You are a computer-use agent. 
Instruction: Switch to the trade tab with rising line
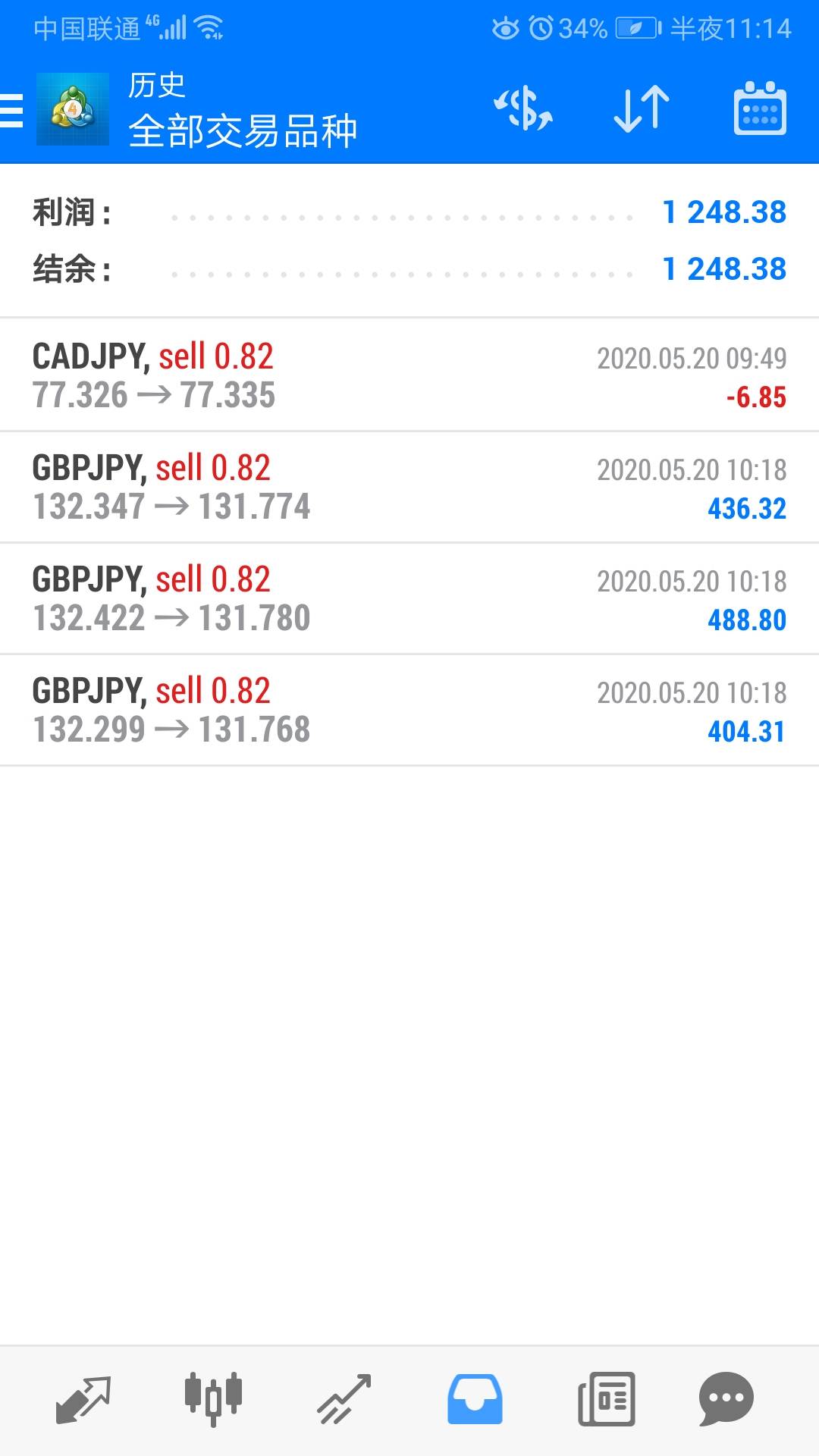click(344, 1399)
